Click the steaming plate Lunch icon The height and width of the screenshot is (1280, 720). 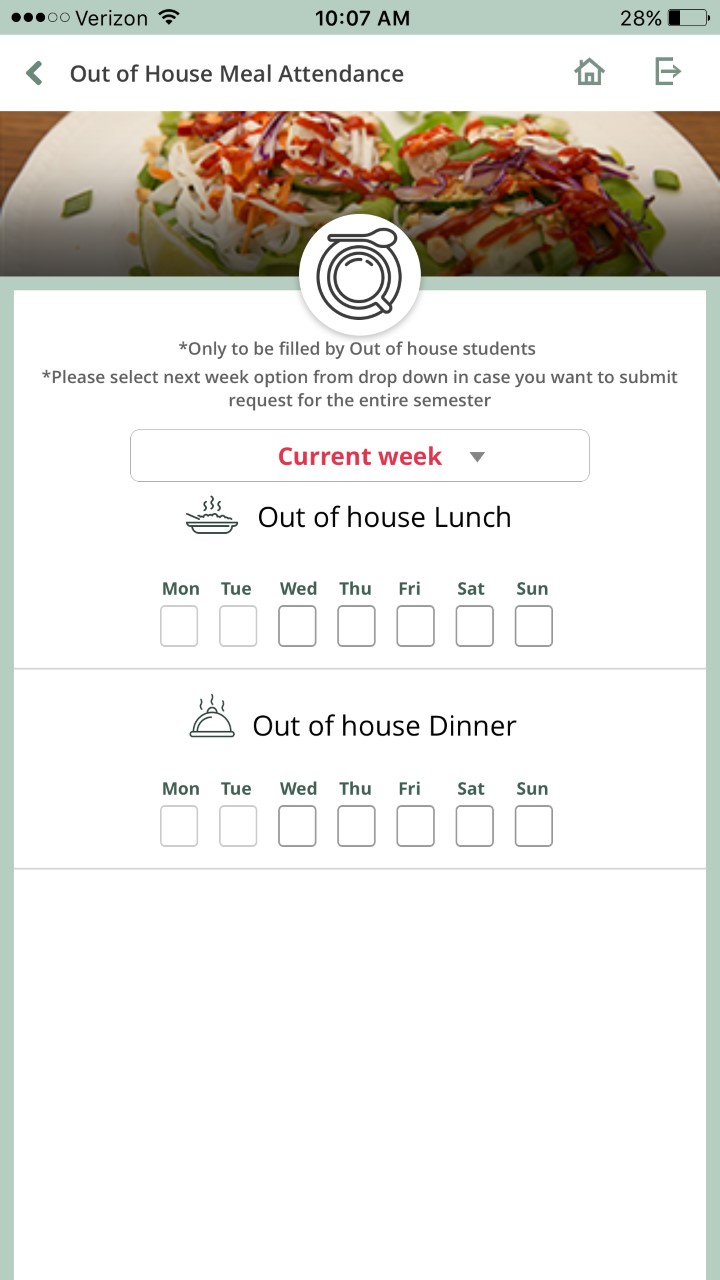click(x=211, y=516)
